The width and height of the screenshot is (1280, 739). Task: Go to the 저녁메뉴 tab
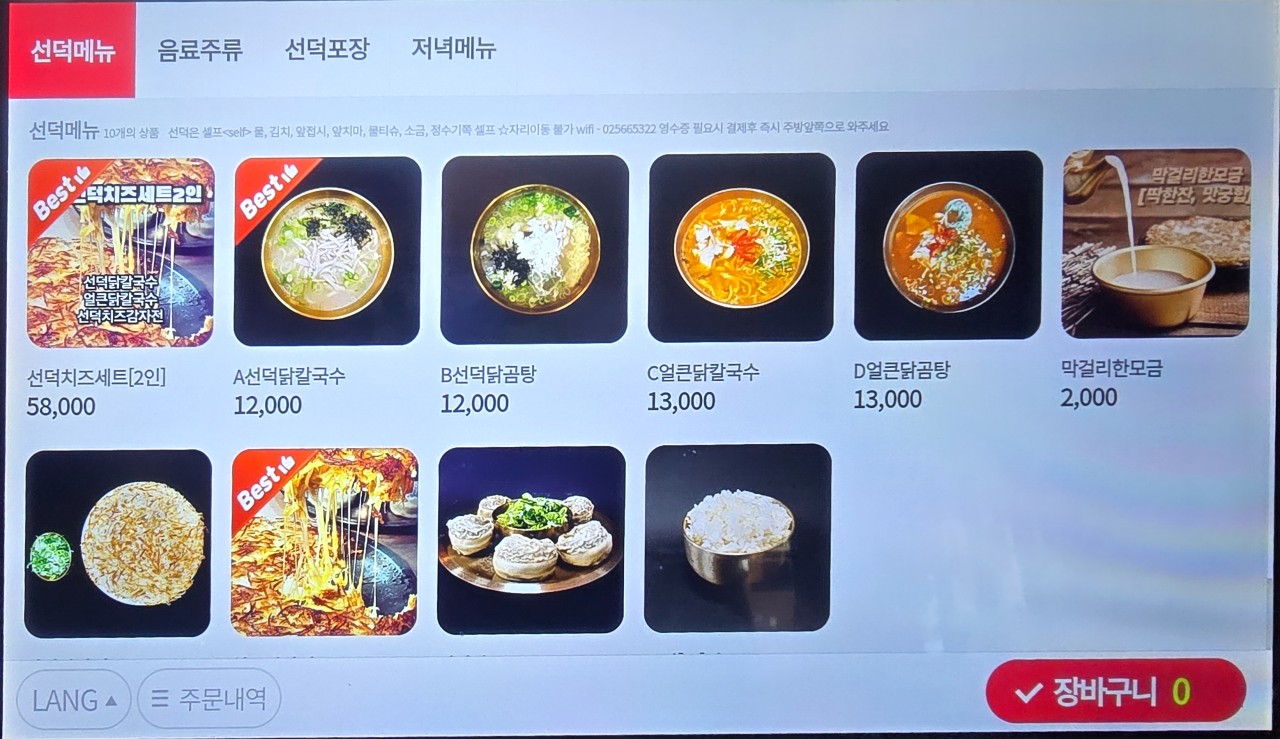tap(454, 49)
